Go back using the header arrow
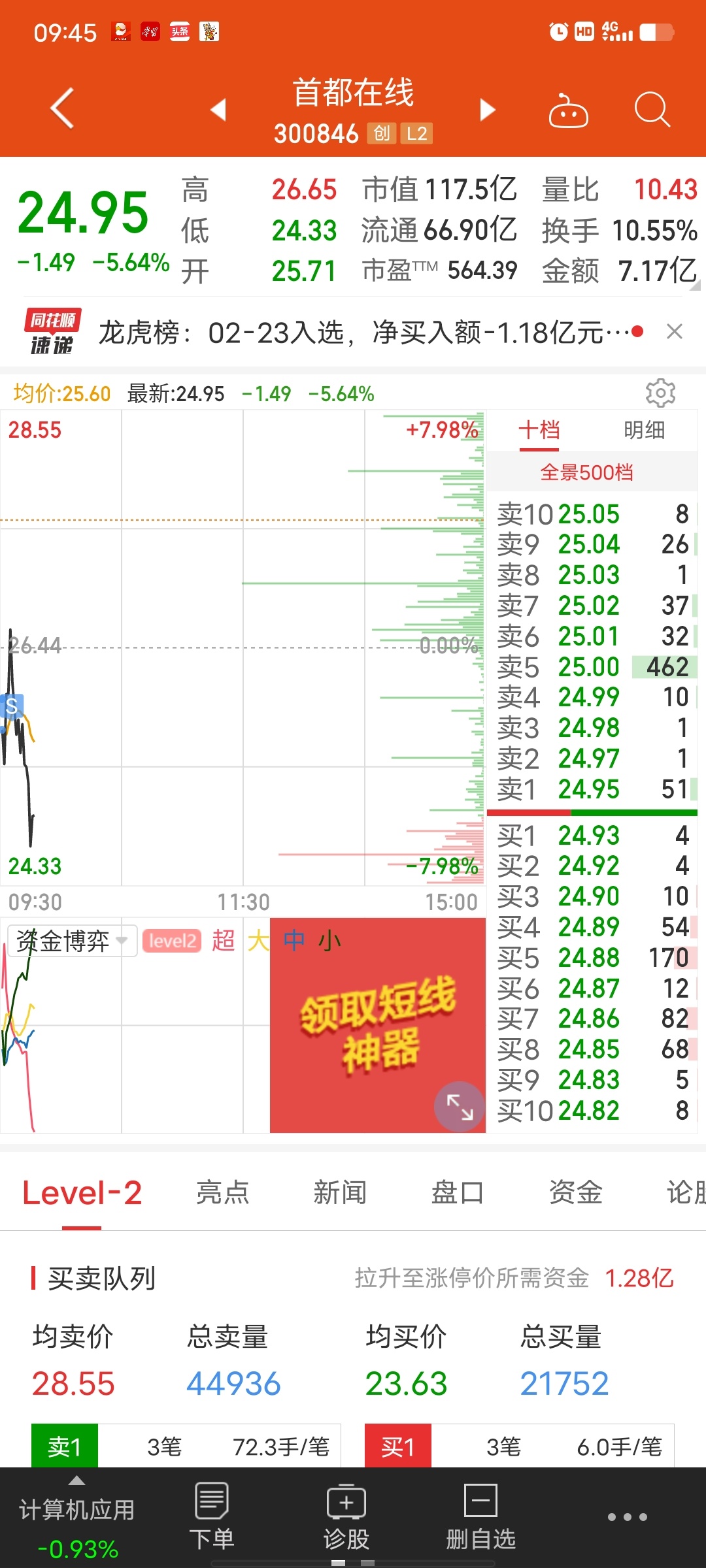706x1568 pixels. pyautogui.click(x=62, y=108)
